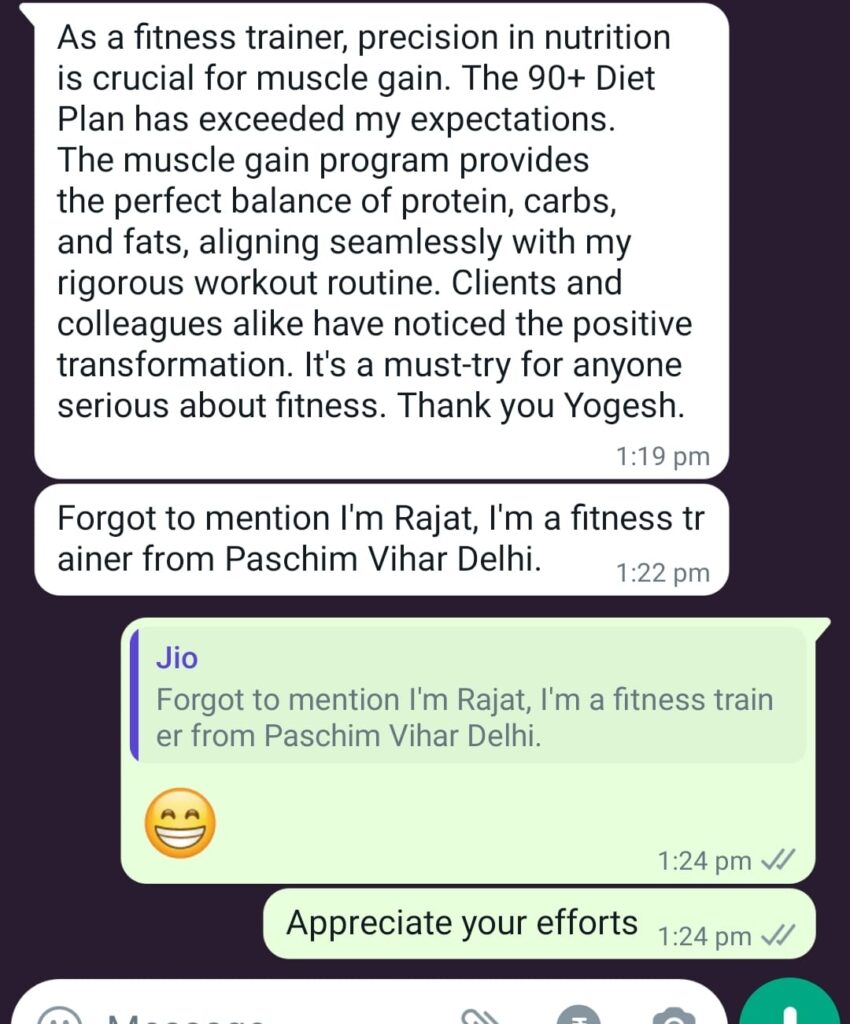Screen dimensions: 850x1024
Task: Open the emoji picker
Action: [60, 1016]
